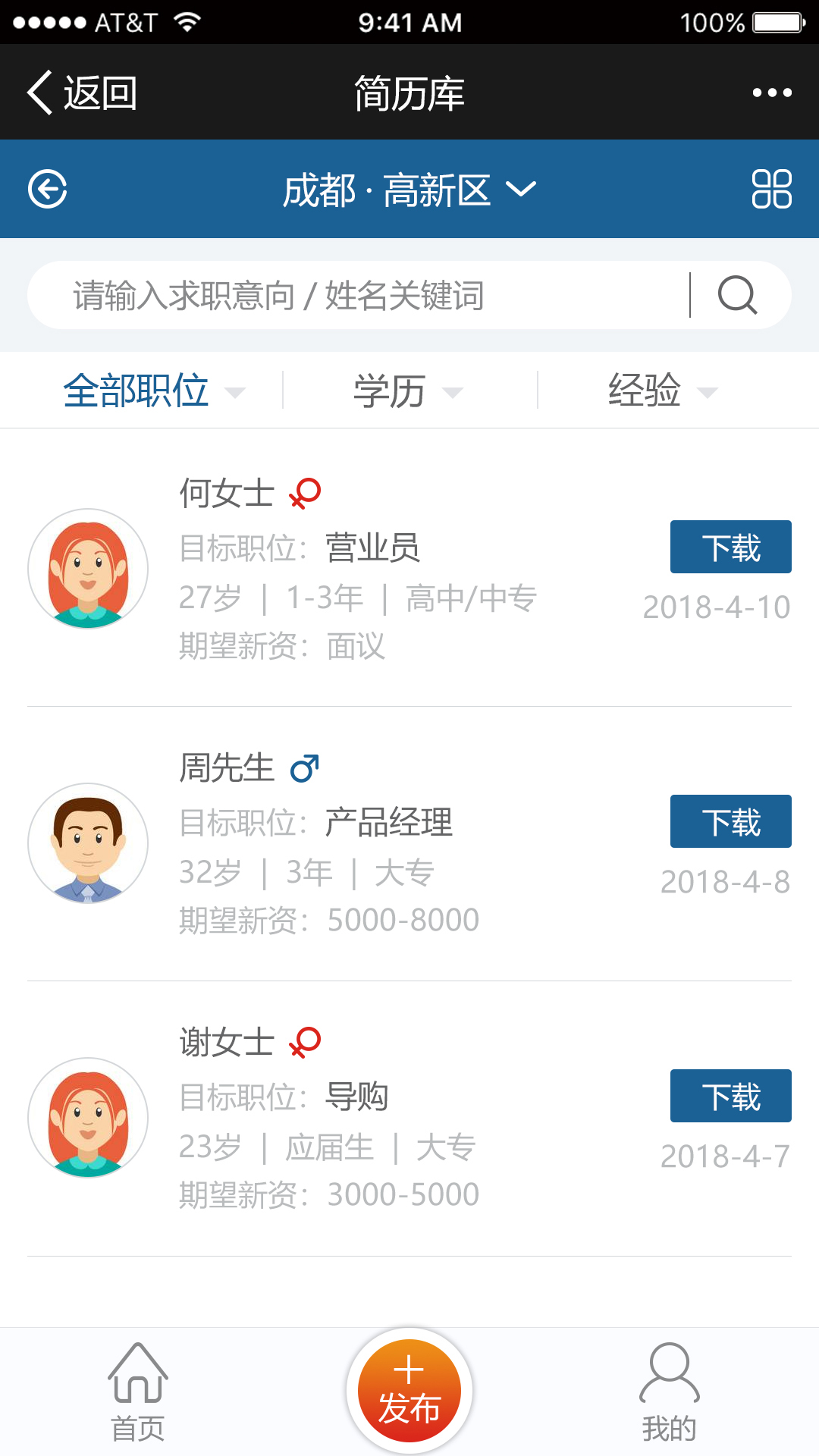Open the four-square grid icon
Viewport: 819px width, 1456px height.
click(771, 189)
